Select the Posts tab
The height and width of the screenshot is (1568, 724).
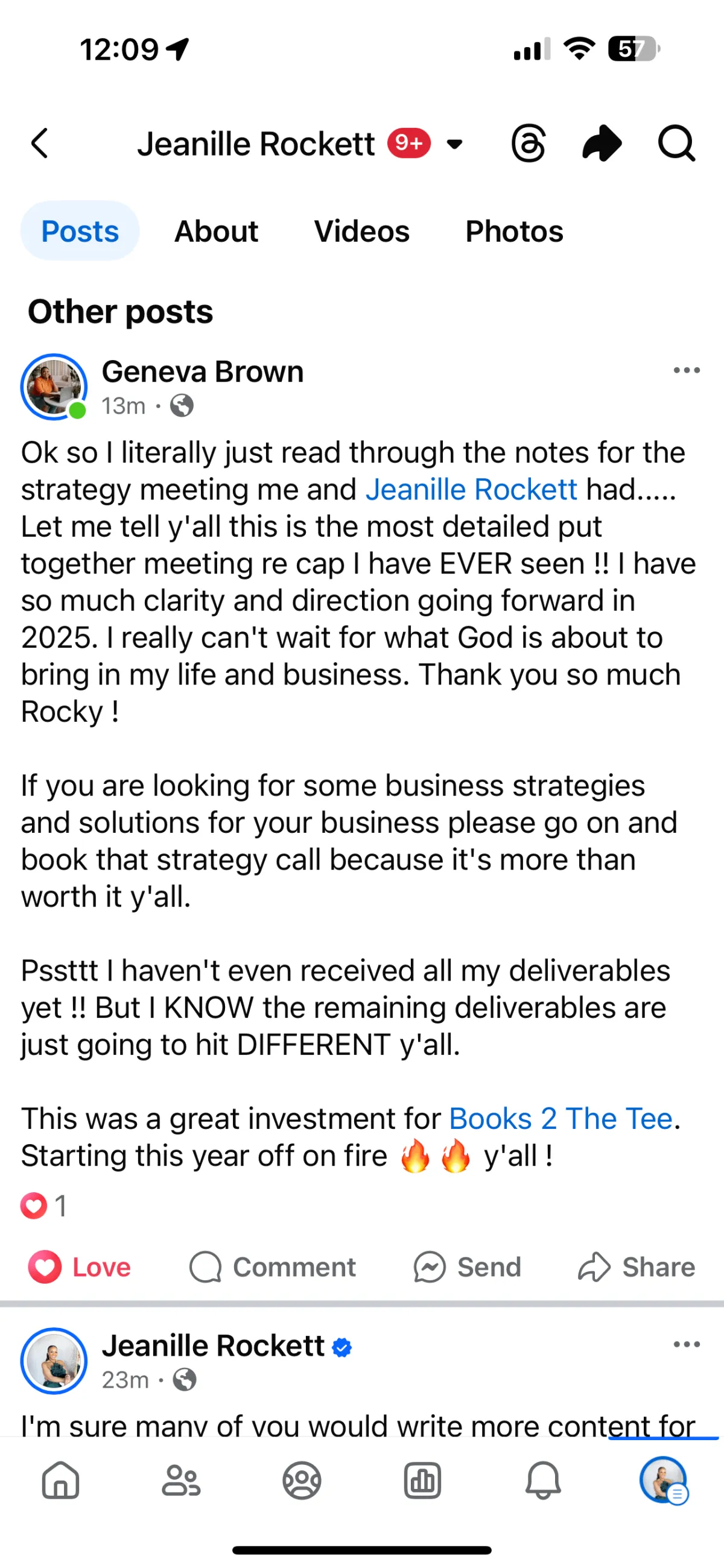click(x=80, y=232)
